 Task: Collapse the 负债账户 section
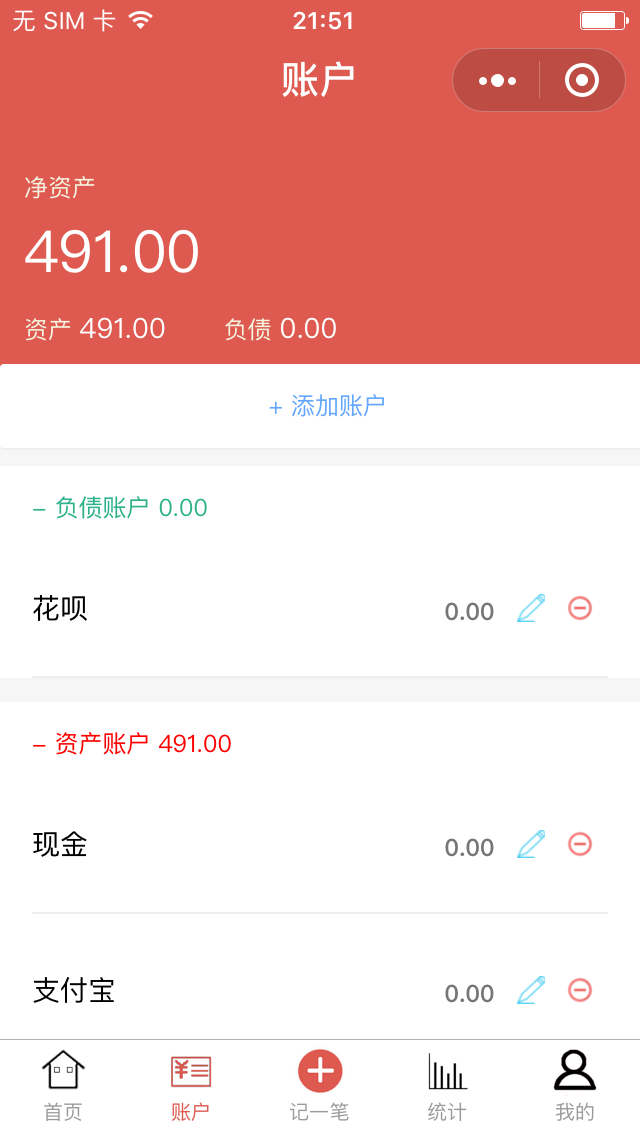coord(120,508)
